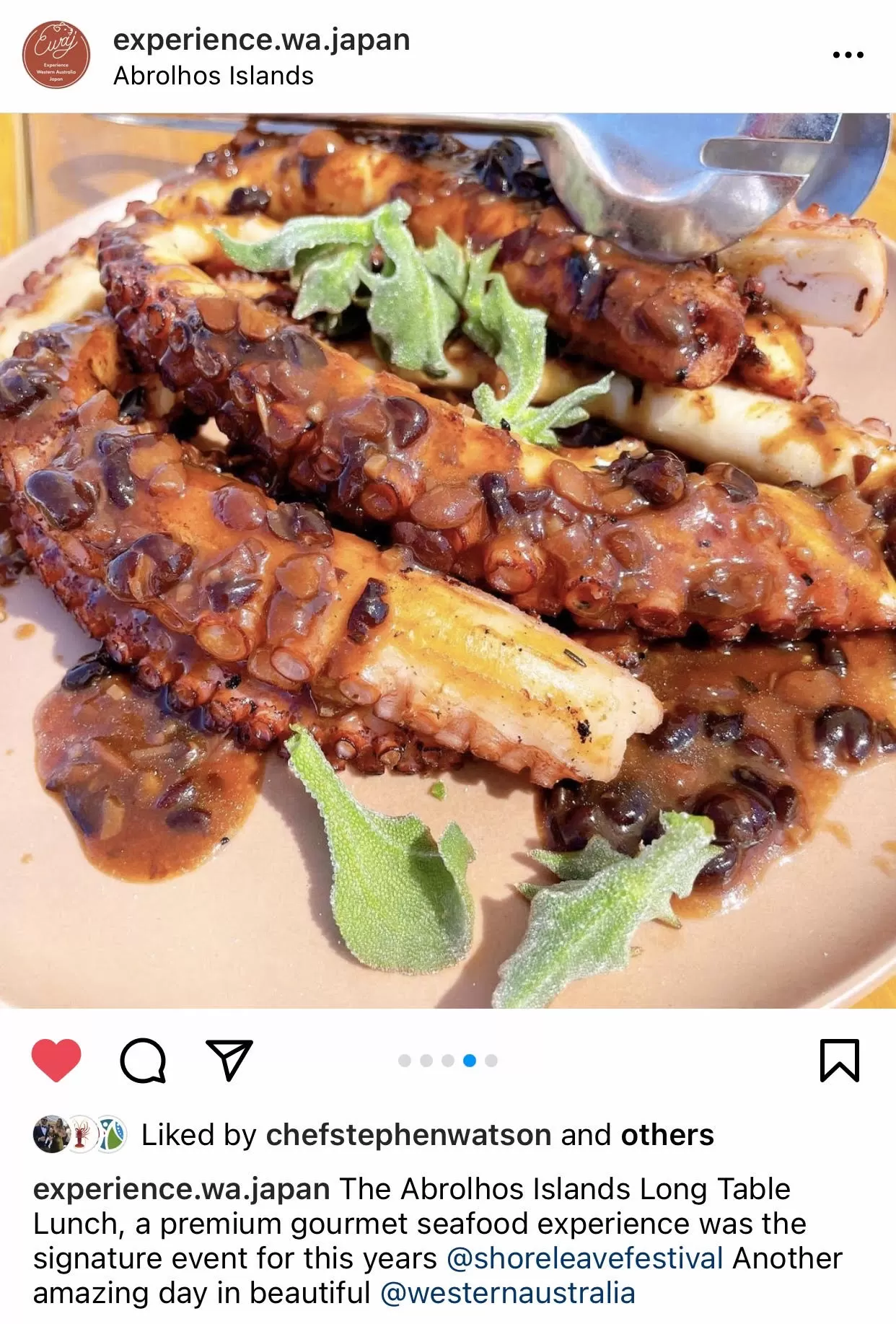
Task: Save the post with the bookmark icon
Action: [840, 1060]
